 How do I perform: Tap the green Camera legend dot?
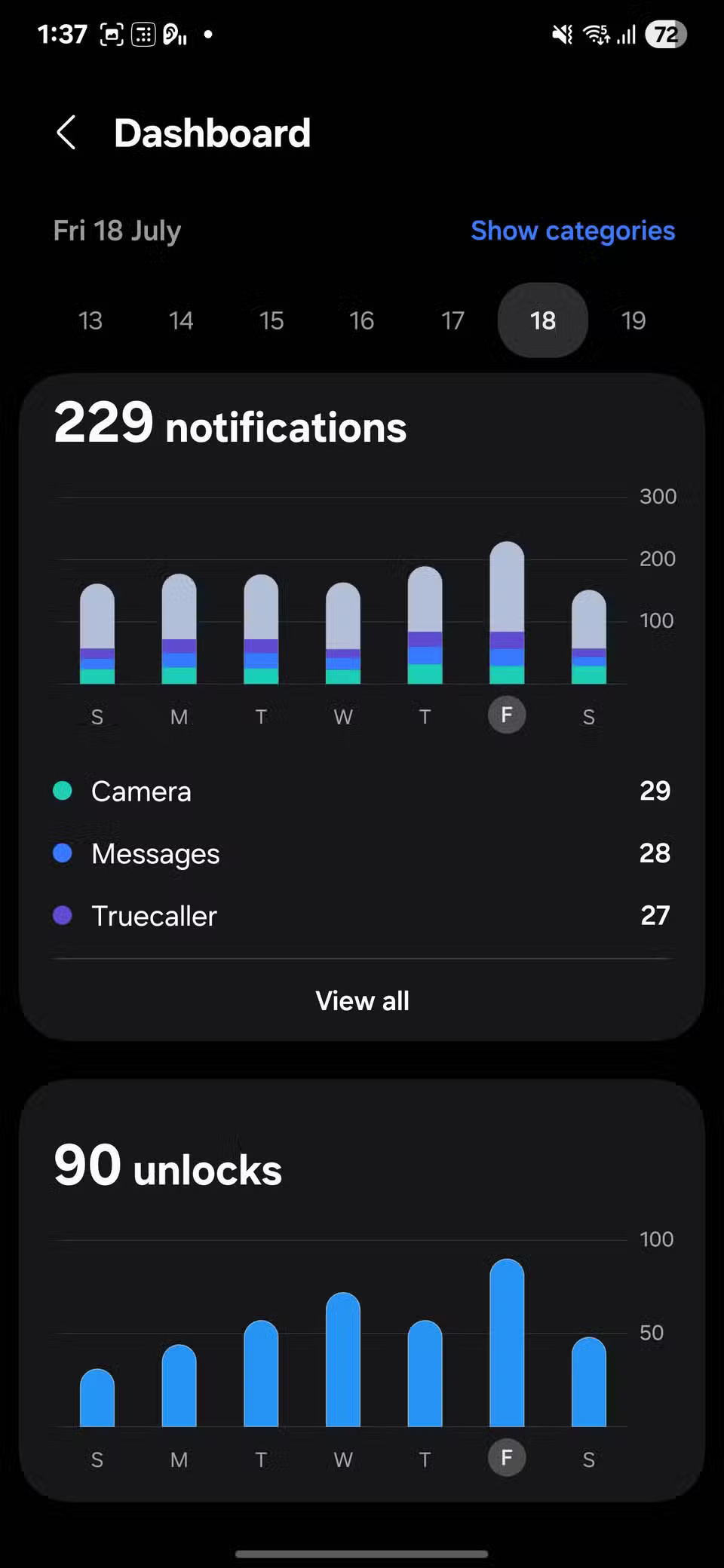[63, 790]
